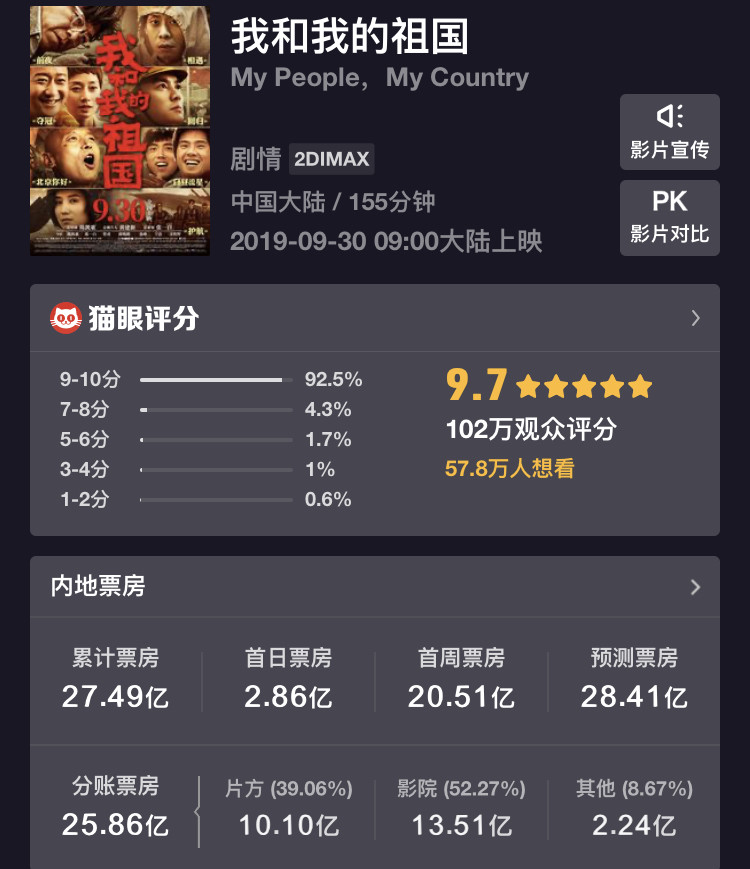The image size is (750, 869).
Task: Open the 影片宣传 promotion button
Action: point(669,132)
